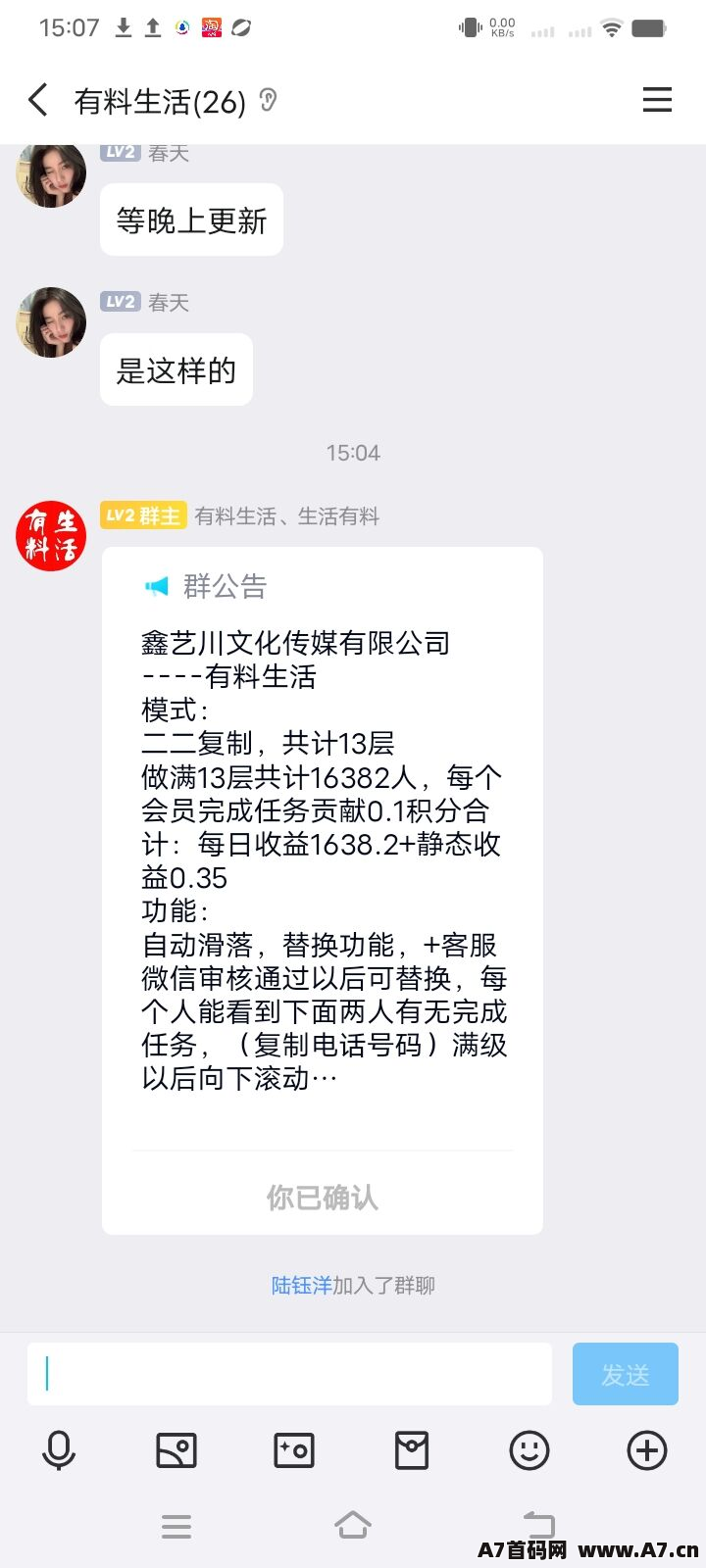Open the group menu with three lines

tap(657, 100)
